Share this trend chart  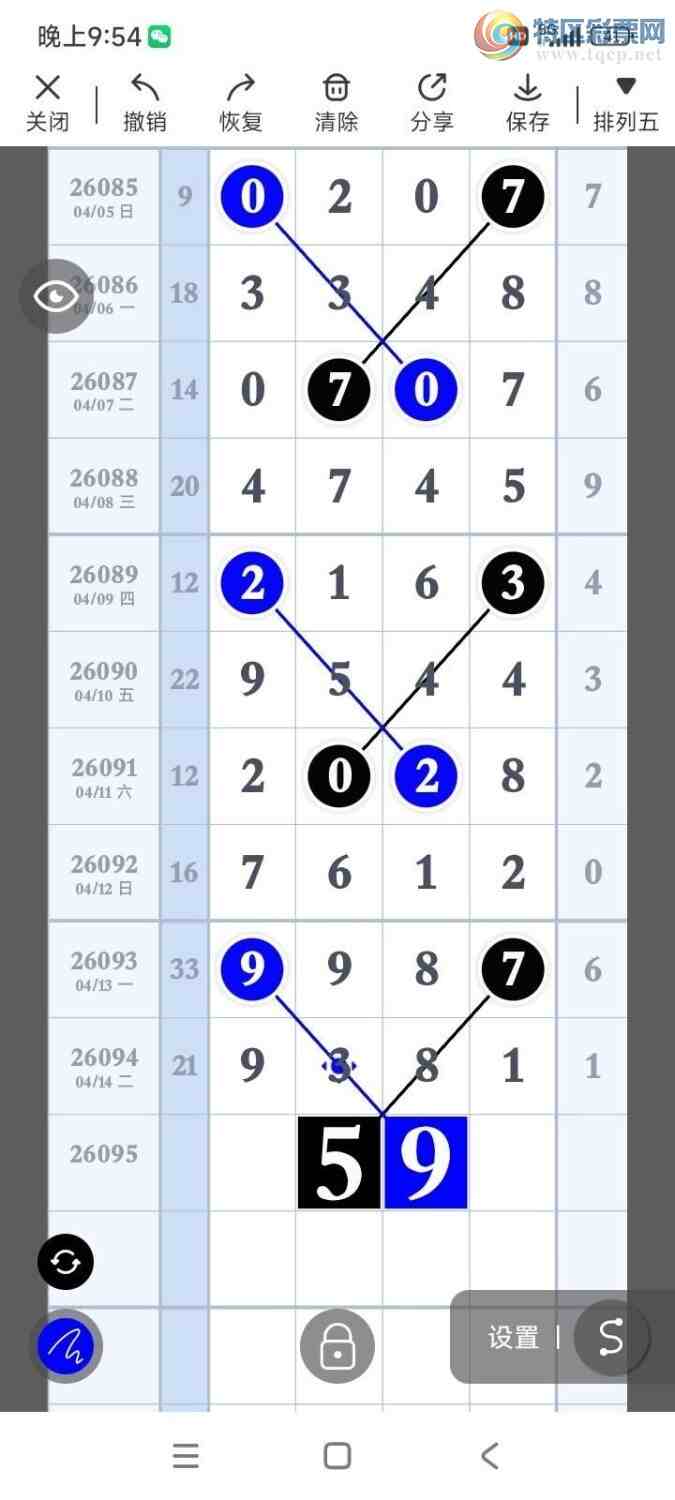click(x=432, y=103)
